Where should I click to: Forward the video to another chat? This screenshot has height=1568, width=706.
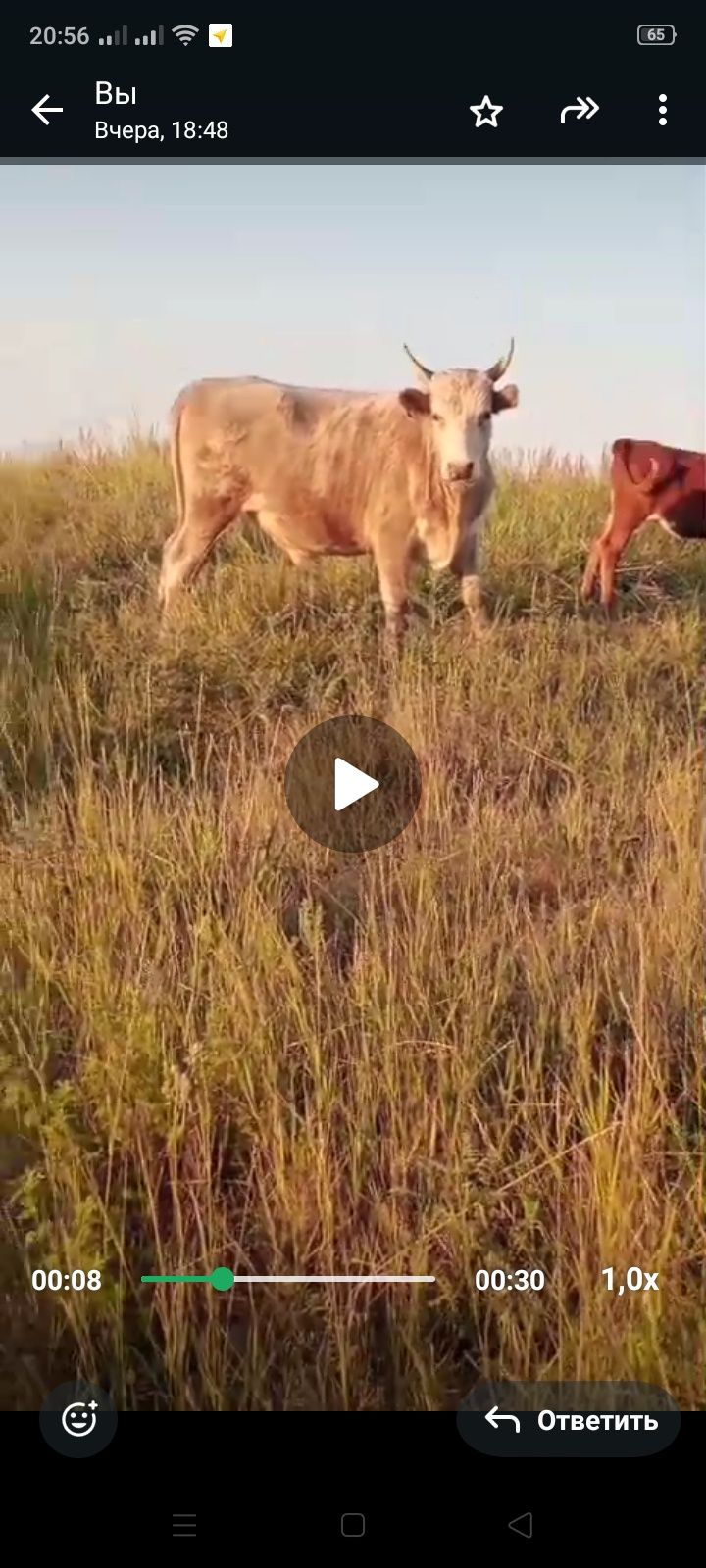coord(579,111)
